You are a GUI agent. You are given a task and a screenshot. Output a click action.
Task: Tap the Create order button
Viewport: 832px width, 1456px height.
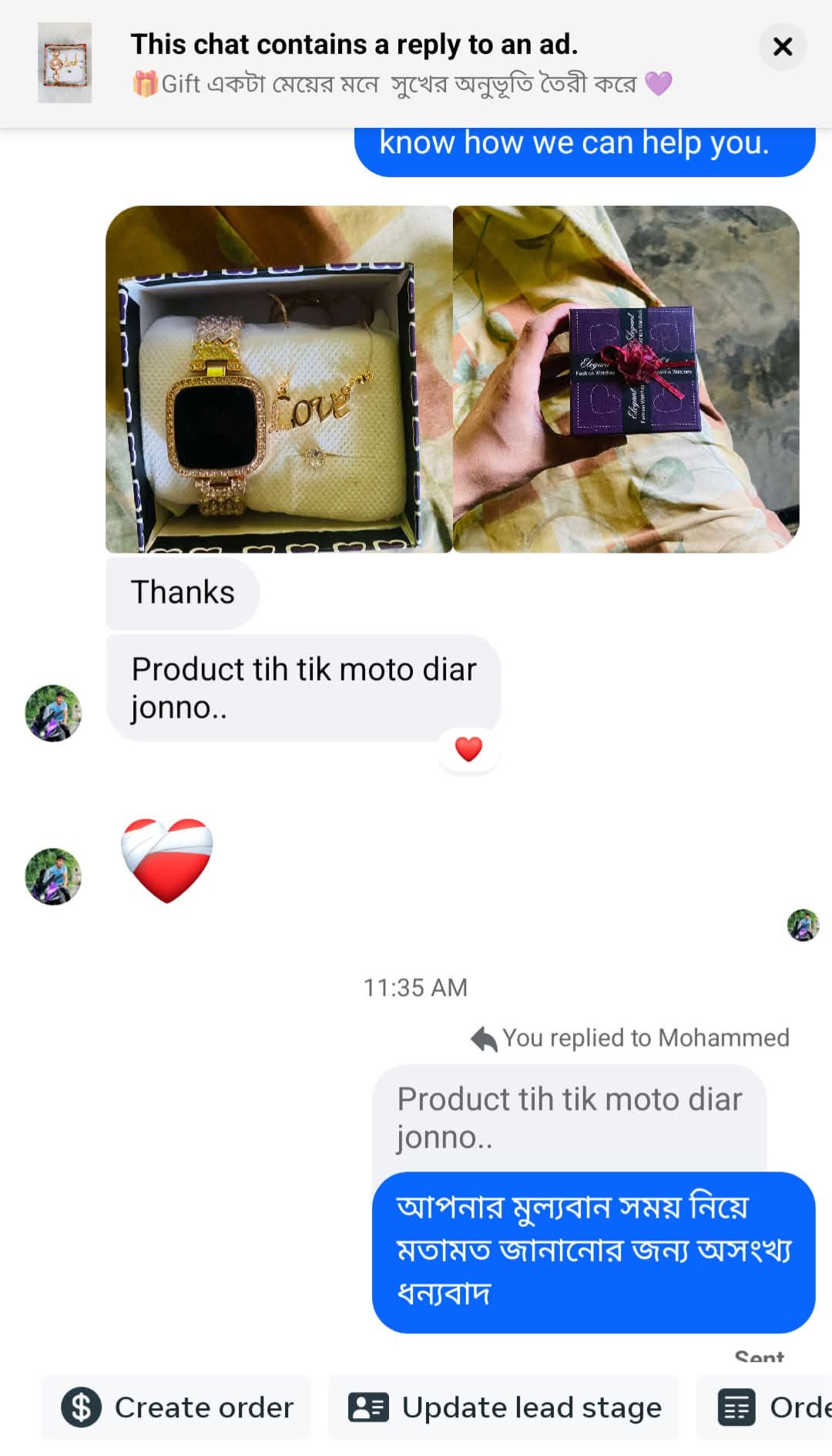click(x=176, y=1407)
